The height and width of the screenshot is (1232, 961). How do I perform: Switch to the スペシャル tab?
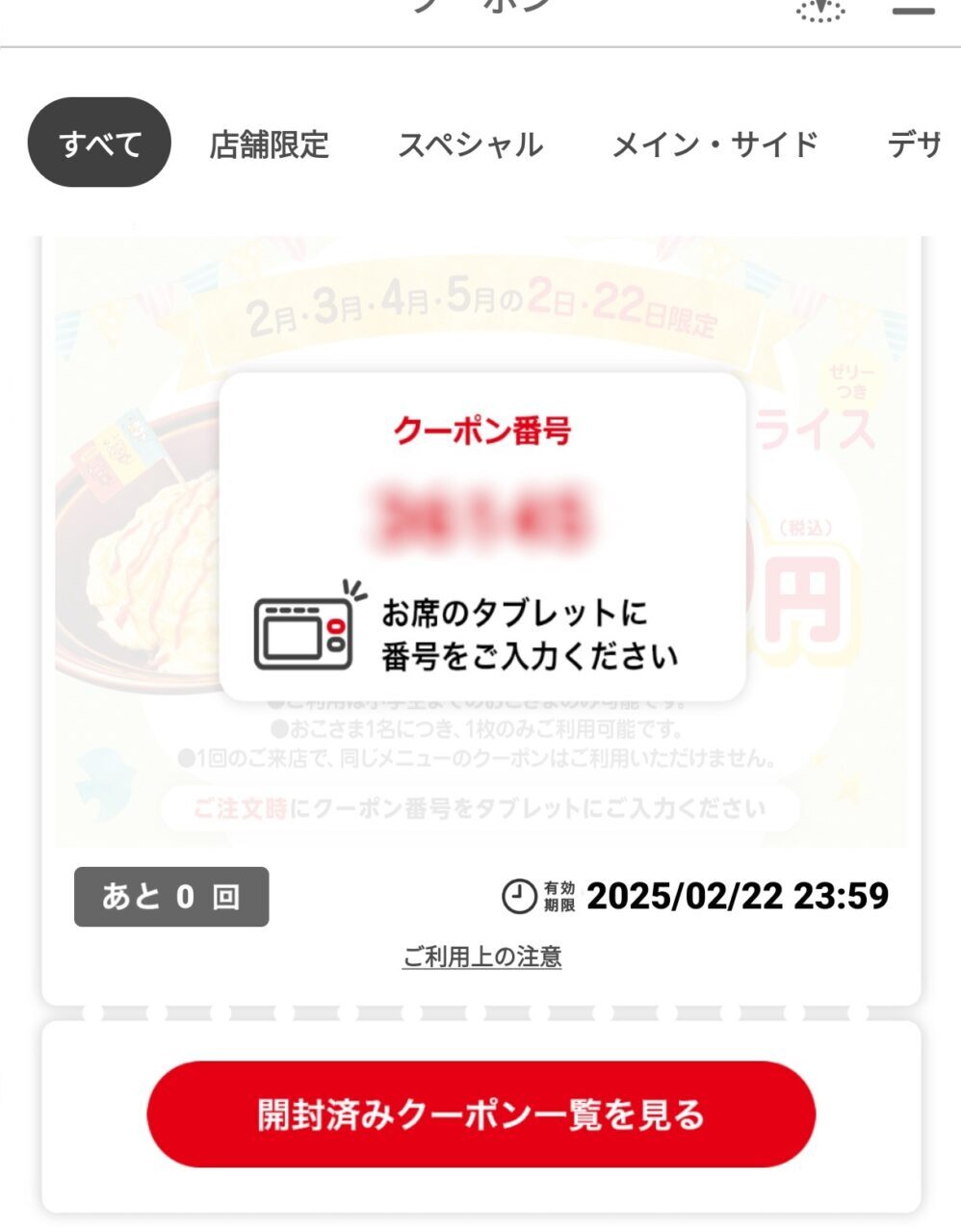470,144
